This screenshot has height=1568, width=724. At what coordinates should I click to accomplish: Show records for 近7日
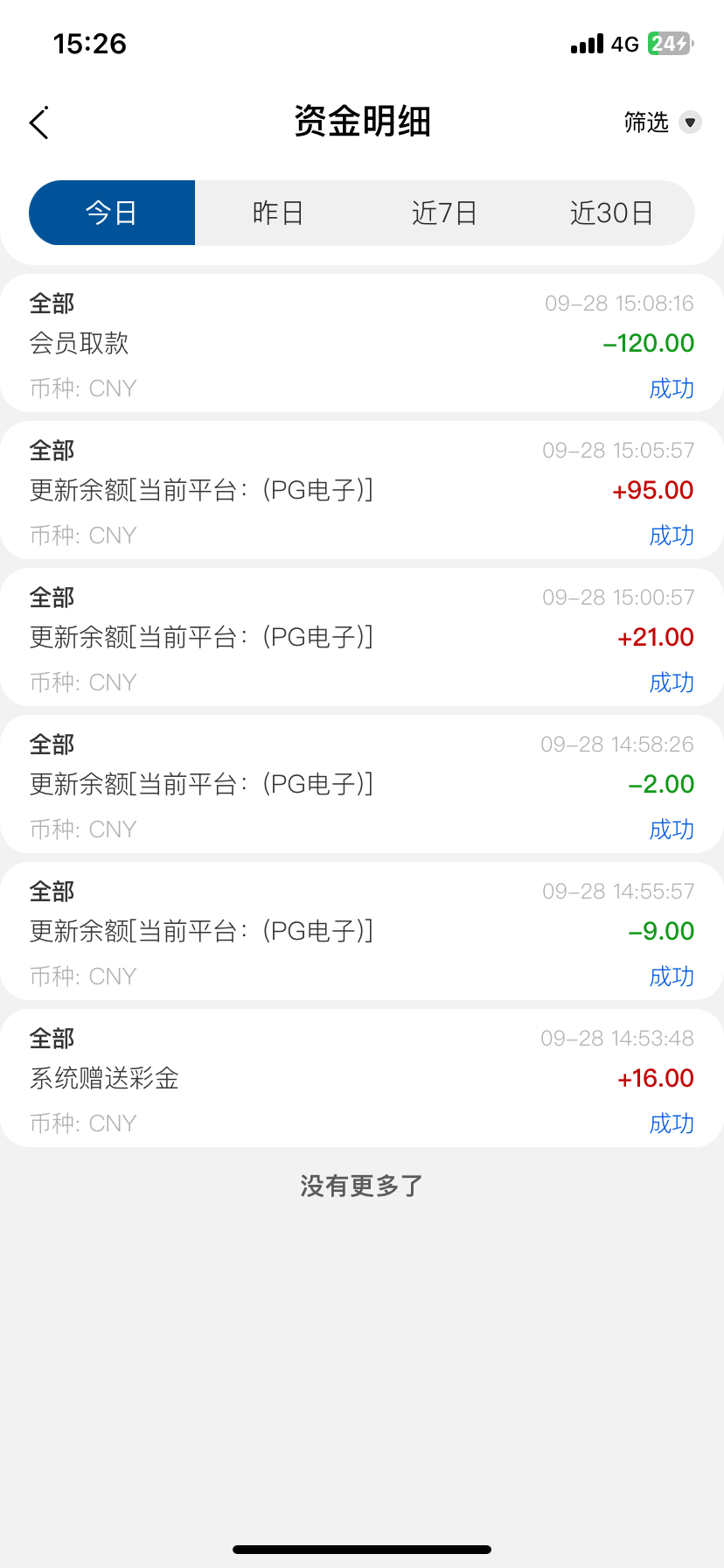[444, 213]
